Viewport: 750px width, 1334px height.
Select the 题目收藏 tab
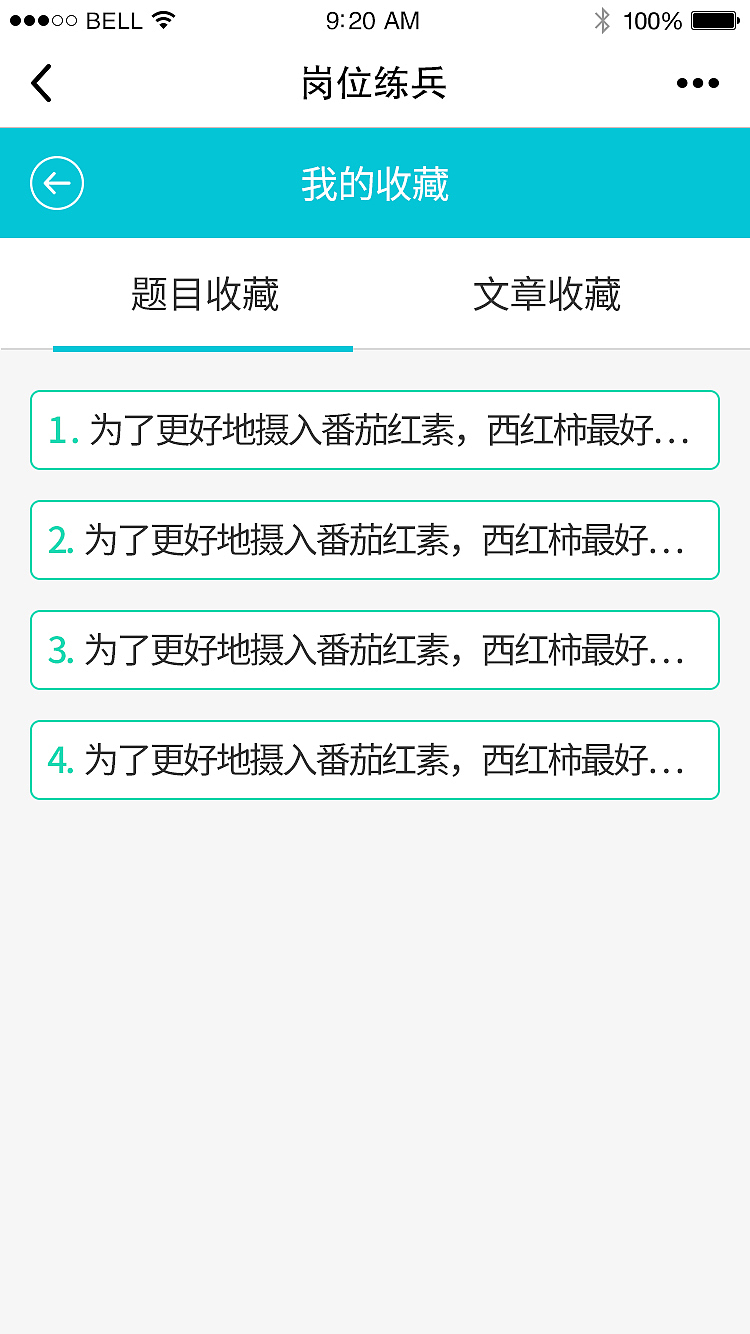pyautogui.click(x=204, y=295)
